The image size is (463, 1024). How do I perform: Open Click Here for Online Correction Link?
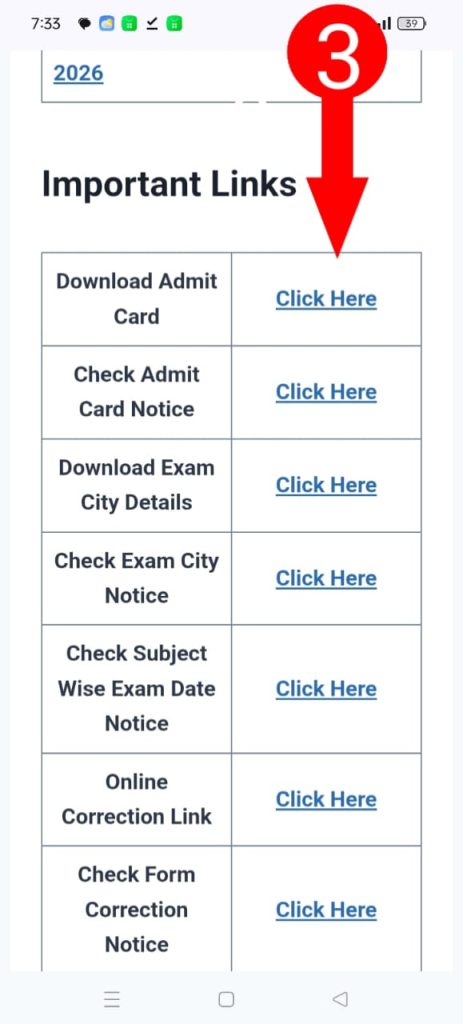326,799
